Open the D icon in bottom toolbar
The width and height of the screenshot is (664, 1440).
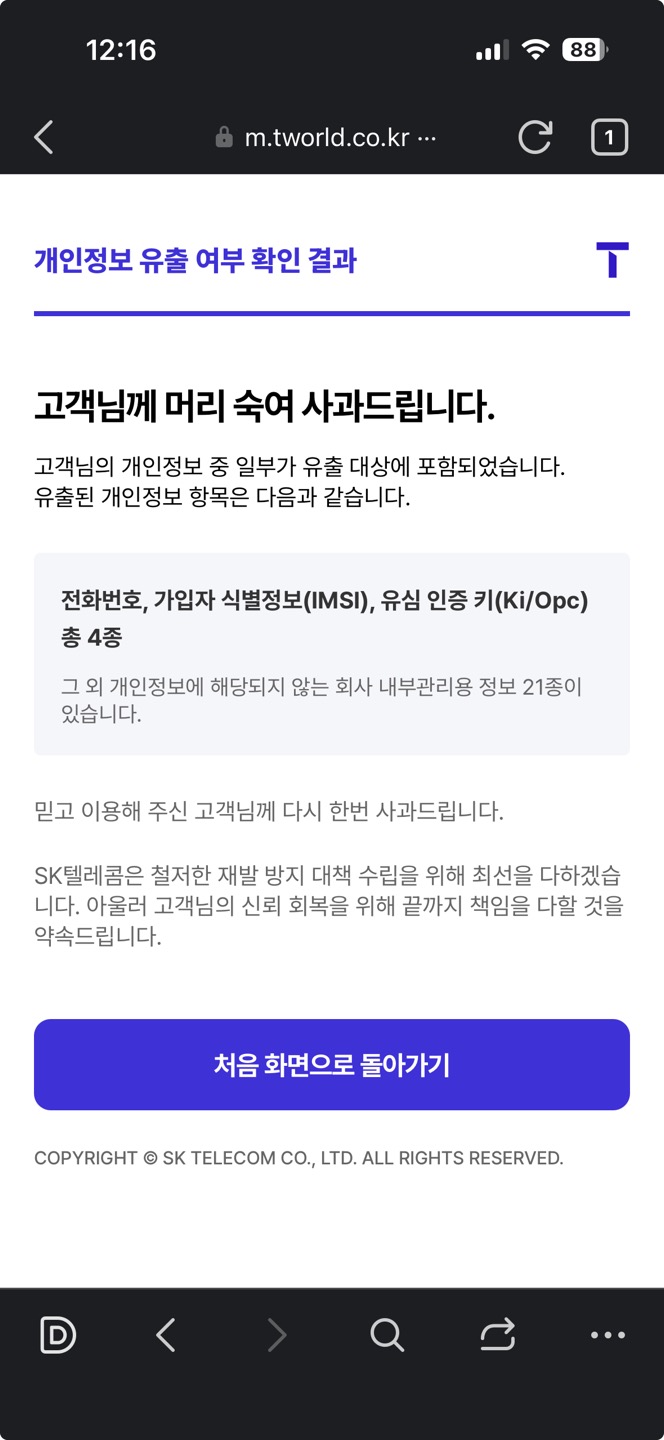click(x=57, y=1335)
